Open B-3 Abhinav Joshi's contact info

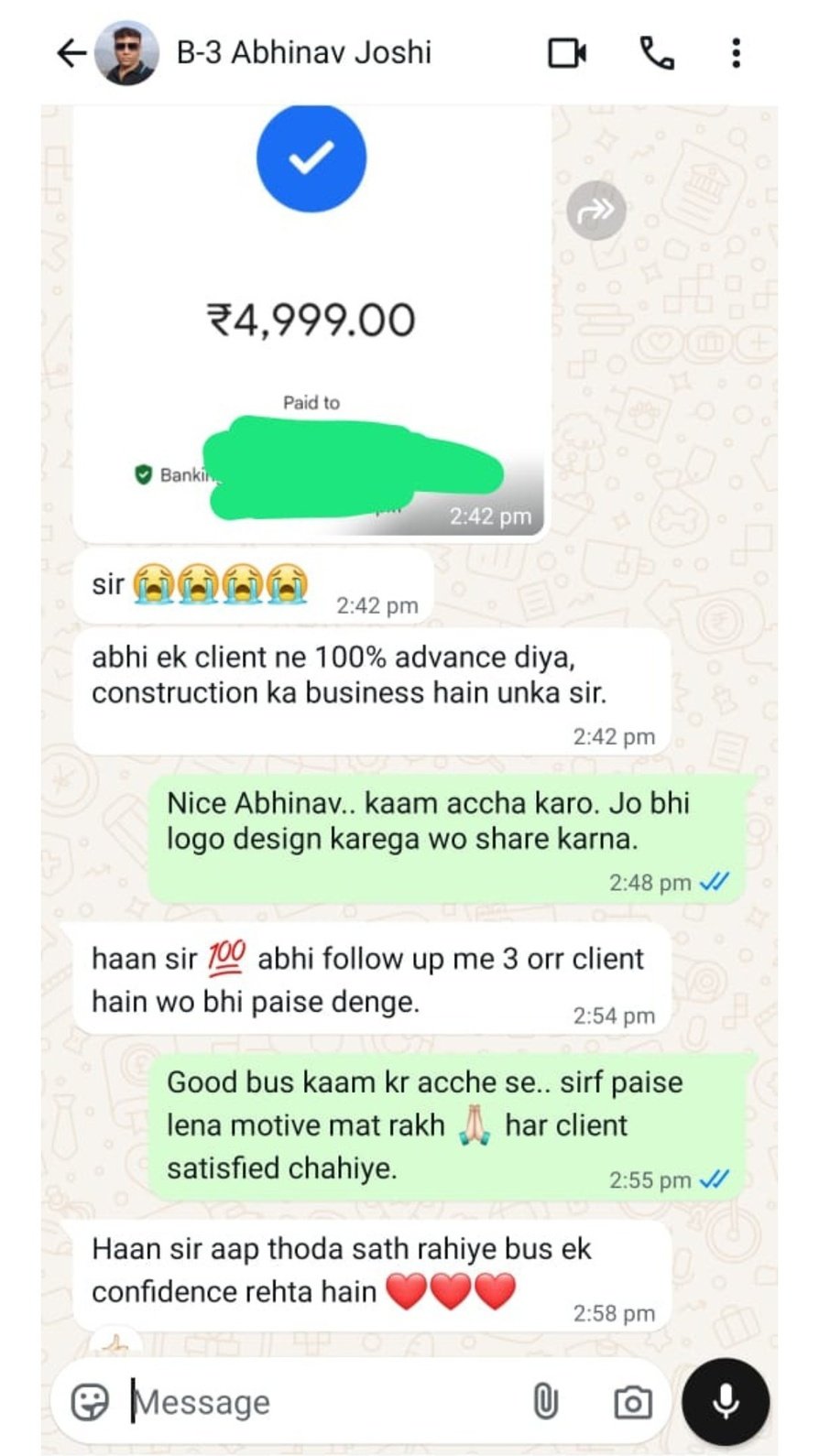pyautogui.click(x=303, y=53)
